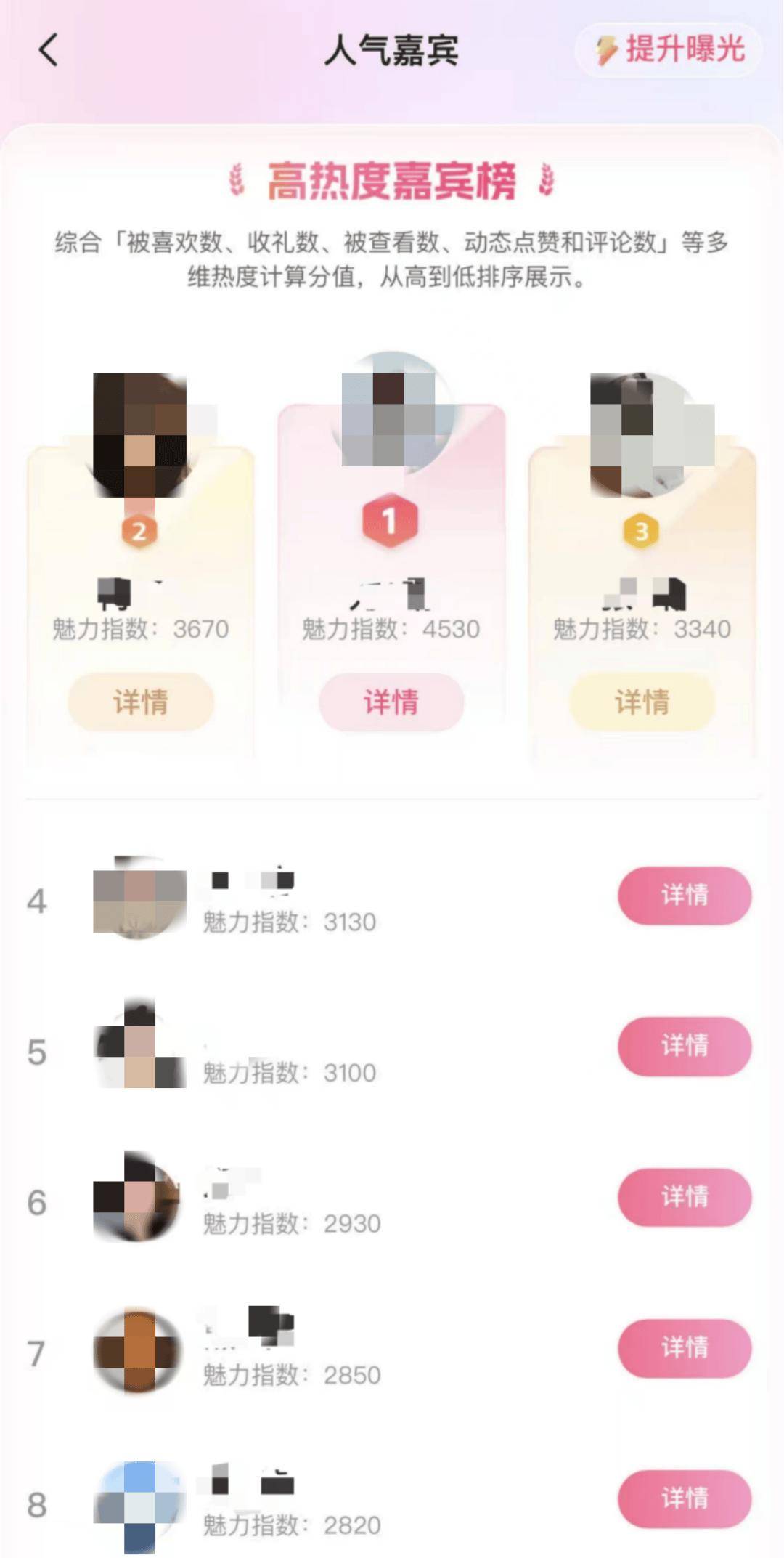The width and height of the screenshot is (784, 1558).
Task: Open avatar of rank 6 guest
Action: click(x=138, y=1197)
